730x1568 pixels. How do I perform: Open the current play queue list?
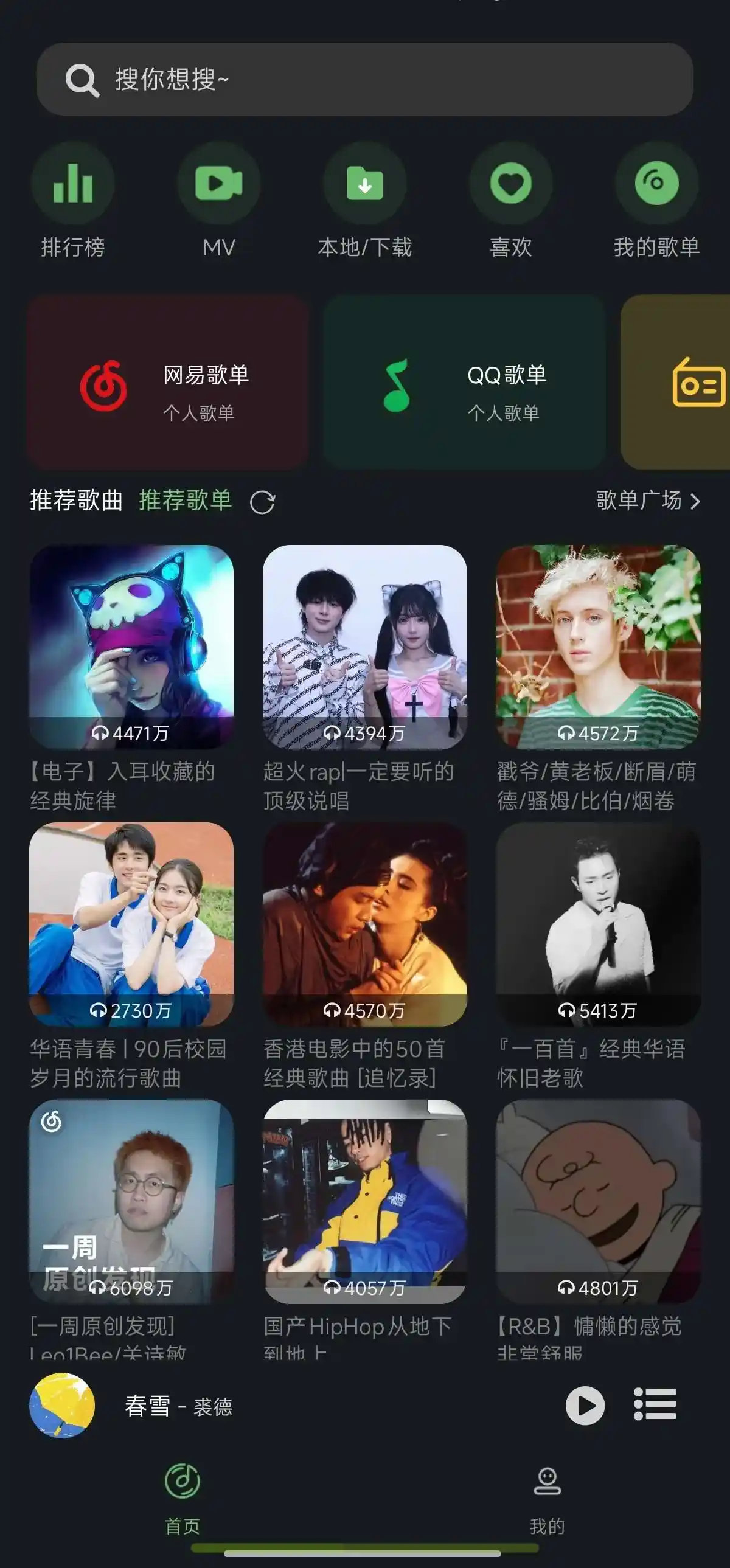click(x=655, y=1404)
